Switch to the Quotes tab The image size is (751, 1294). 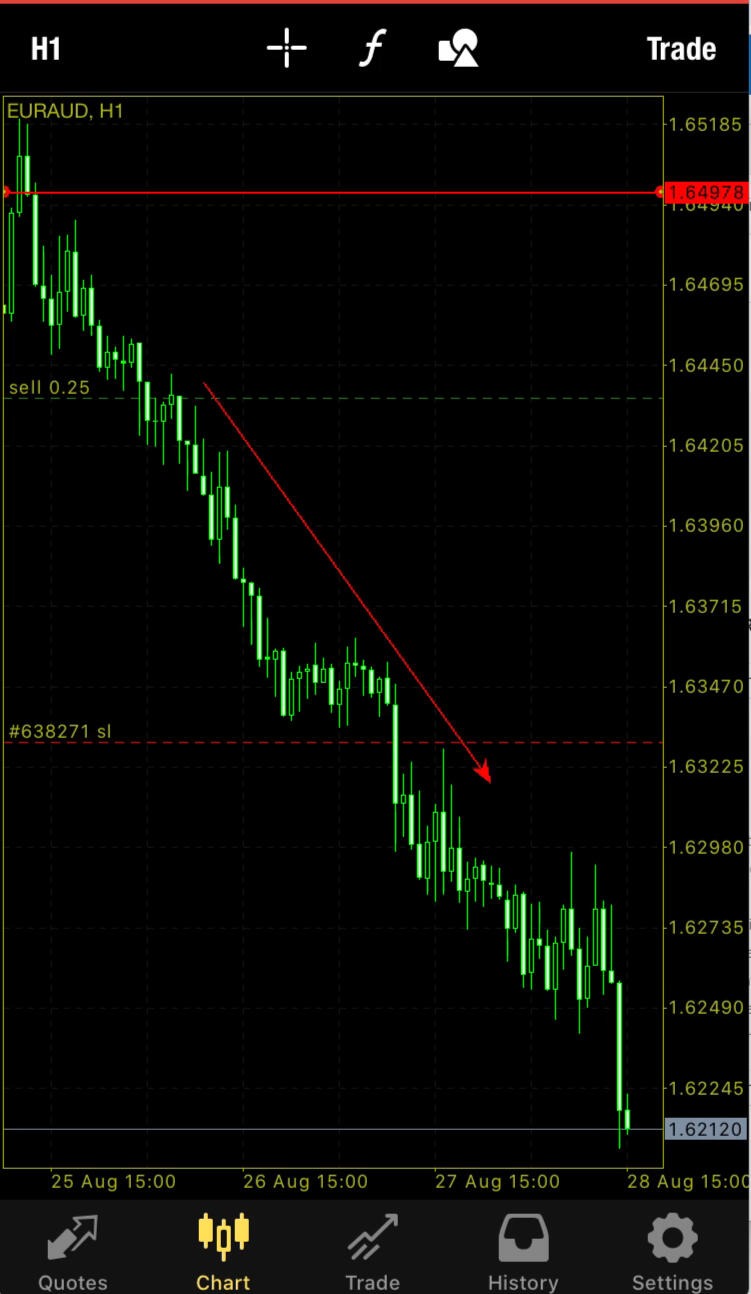click(x=72, y=1250)
